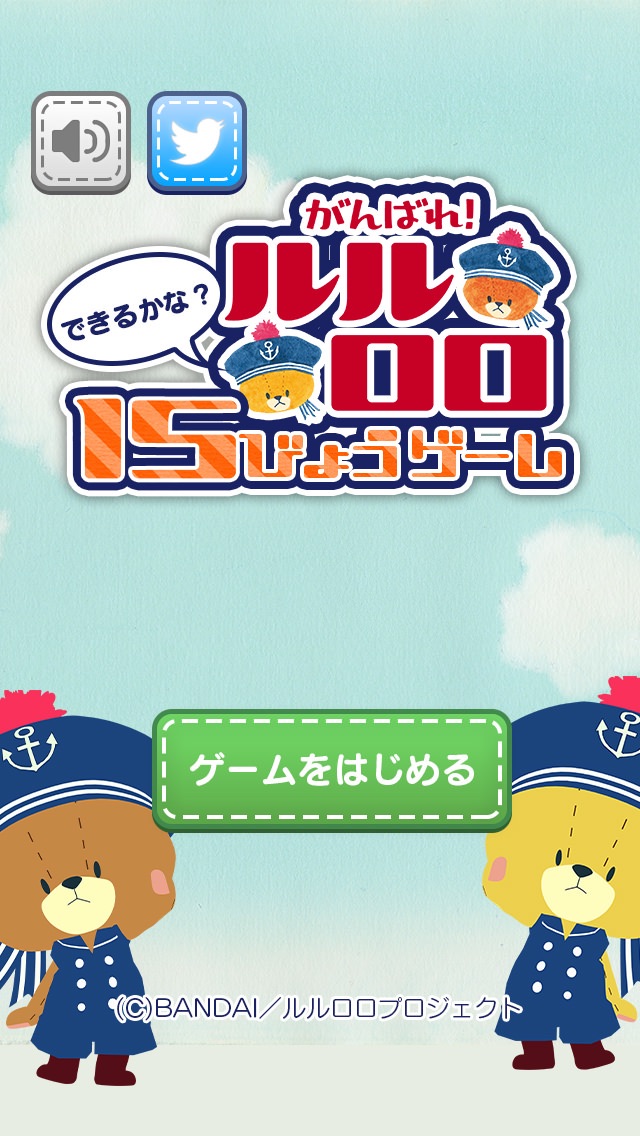Mute the game sound with speaker icon
This screenshot has height=1136, width=640.
(x=81, y=142)
